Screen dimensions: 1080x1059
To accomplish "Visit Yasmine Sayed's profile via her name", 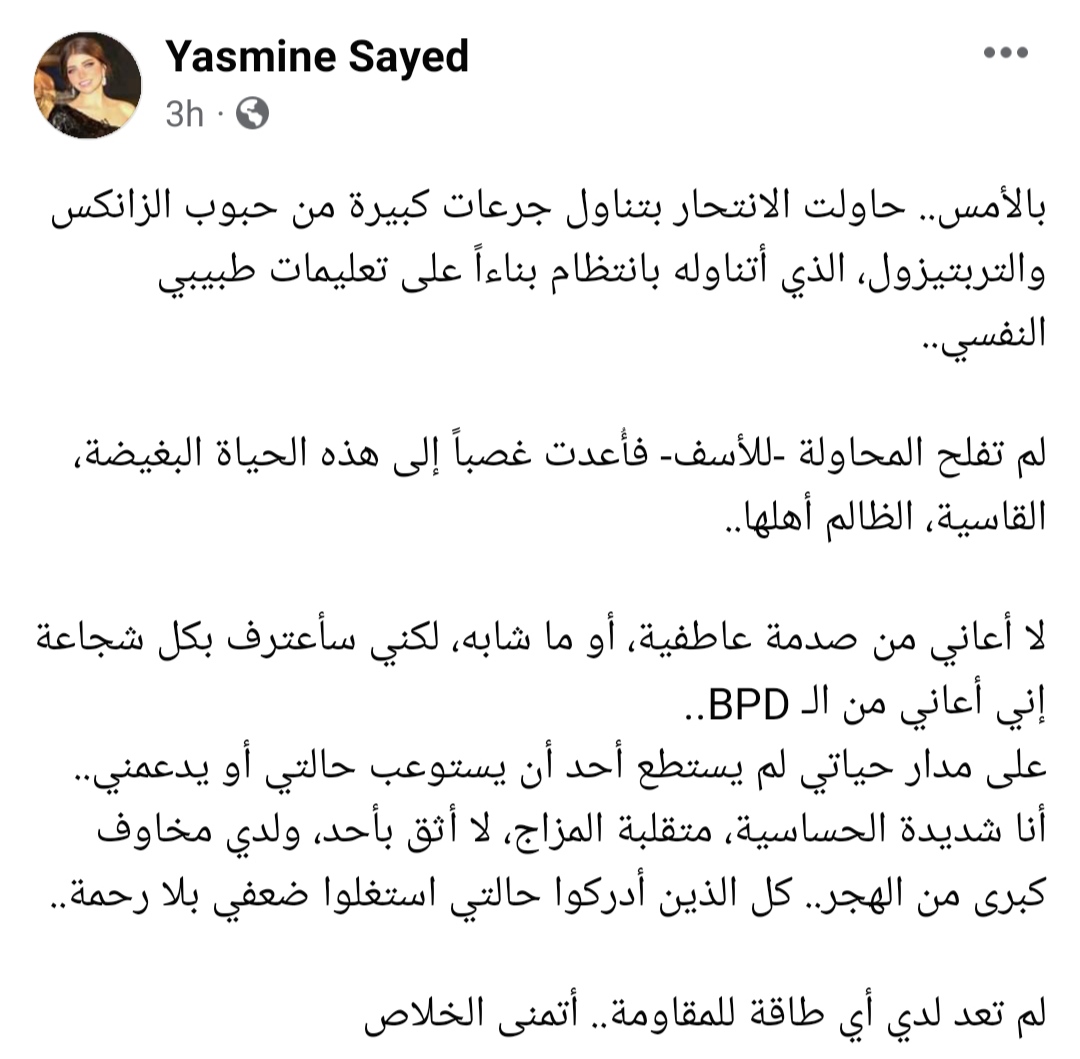I will (x=317, y=57).
